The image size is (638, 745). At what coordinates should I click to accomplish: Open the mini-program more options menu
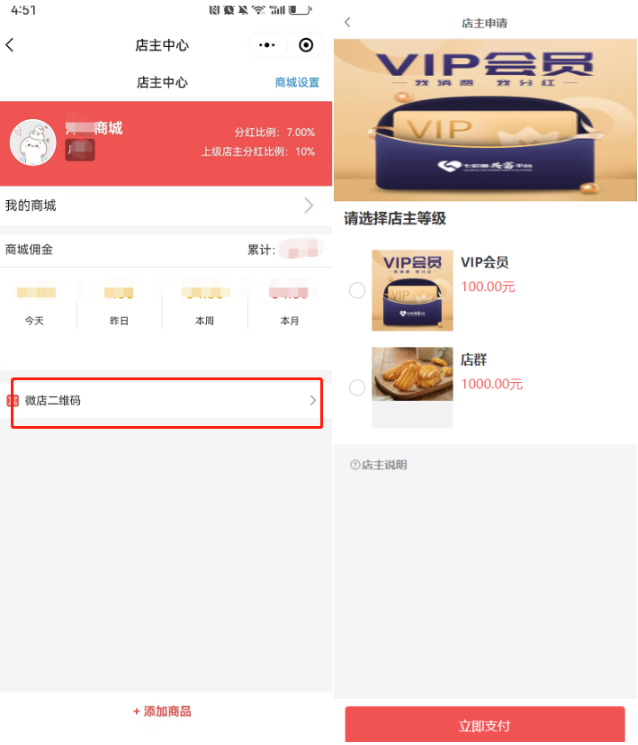pyautogui.click(x=267, y=45)
